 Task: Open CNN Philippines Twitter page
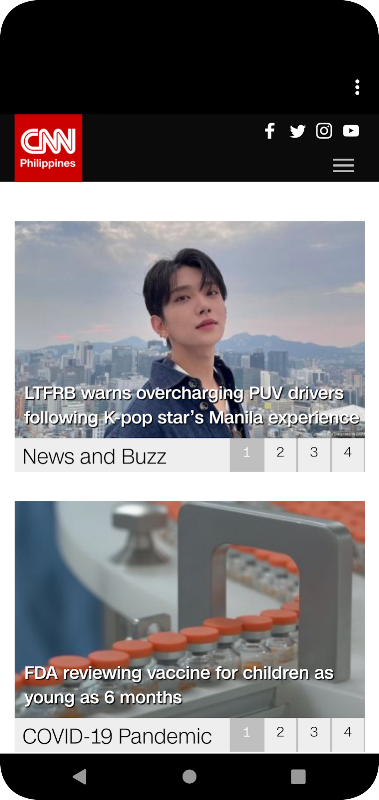tap(297, 131)
